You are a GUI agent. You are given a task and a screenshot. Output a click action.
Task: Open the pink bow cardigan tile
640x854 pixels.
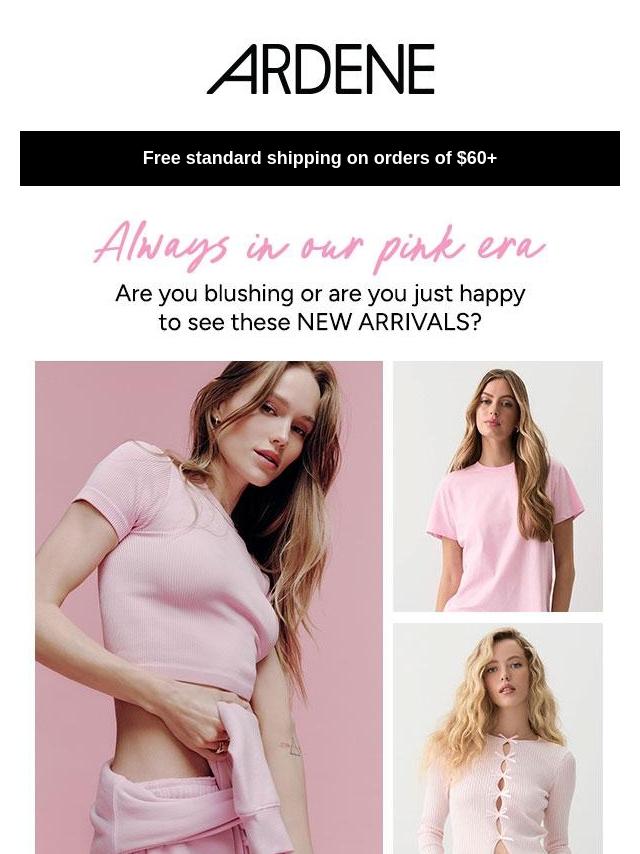click(x=497, y=738)
